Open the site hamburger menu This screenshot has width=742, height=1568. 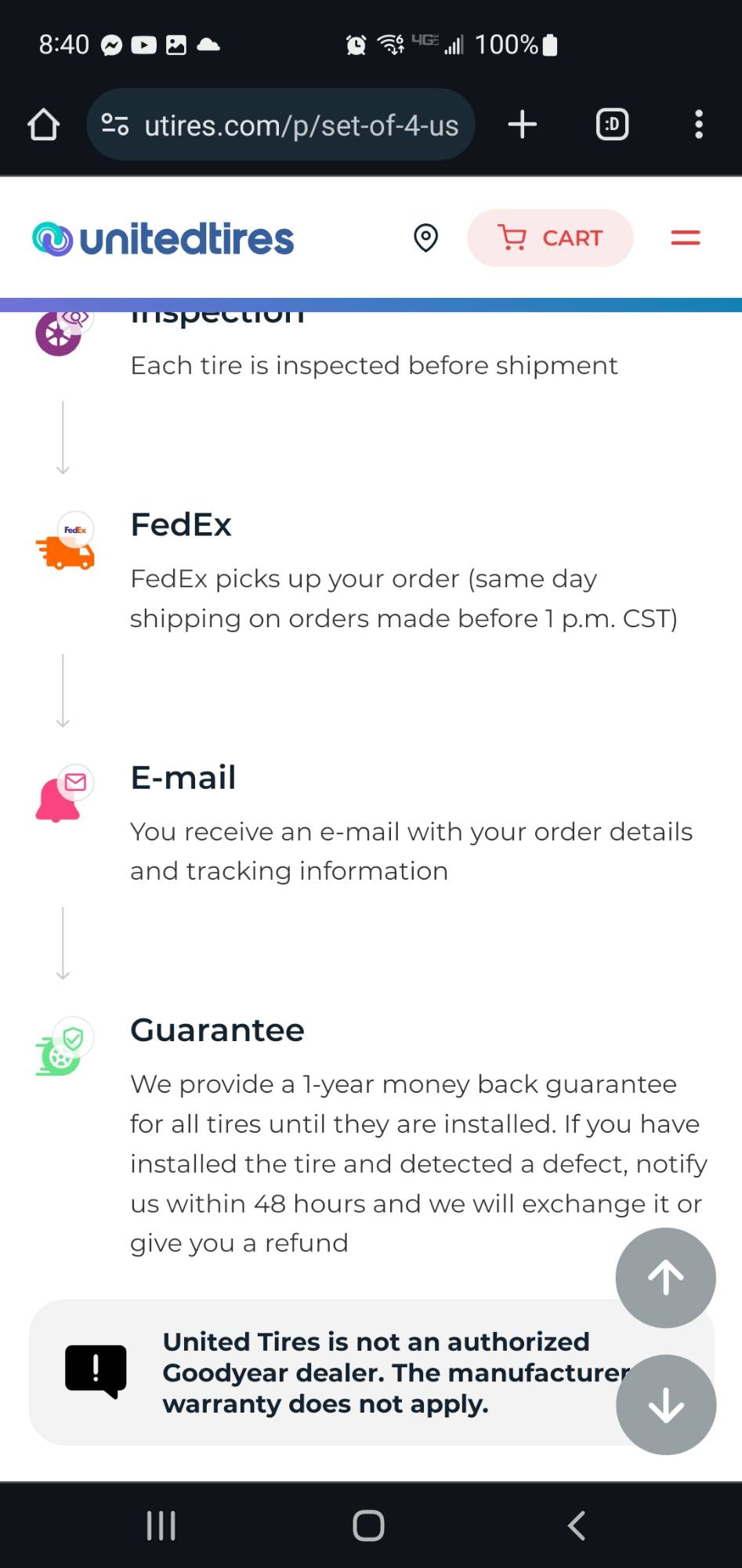pos(685,238)
